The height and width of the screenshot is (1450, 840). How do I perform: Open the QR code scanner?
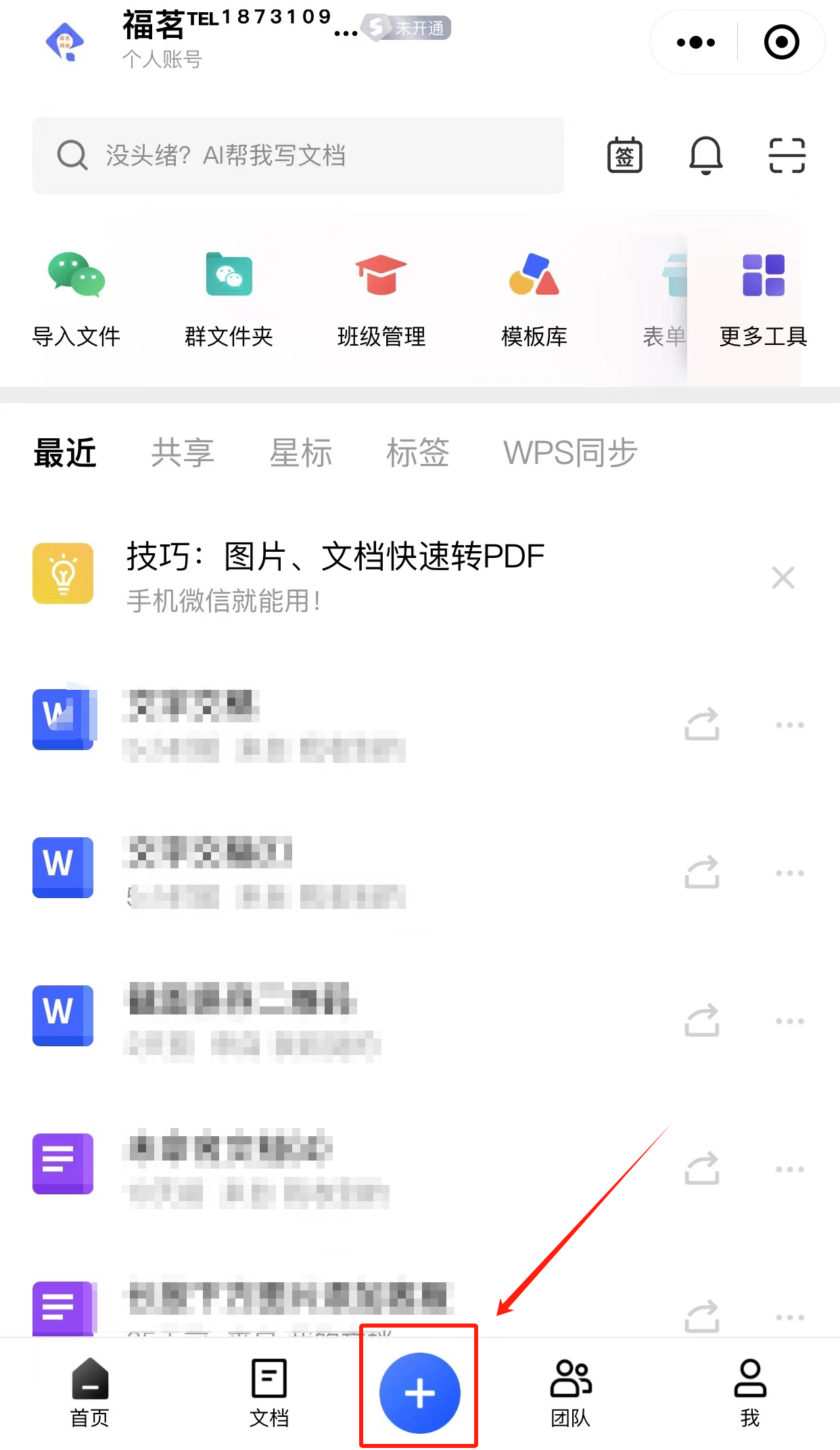(787, 156)
